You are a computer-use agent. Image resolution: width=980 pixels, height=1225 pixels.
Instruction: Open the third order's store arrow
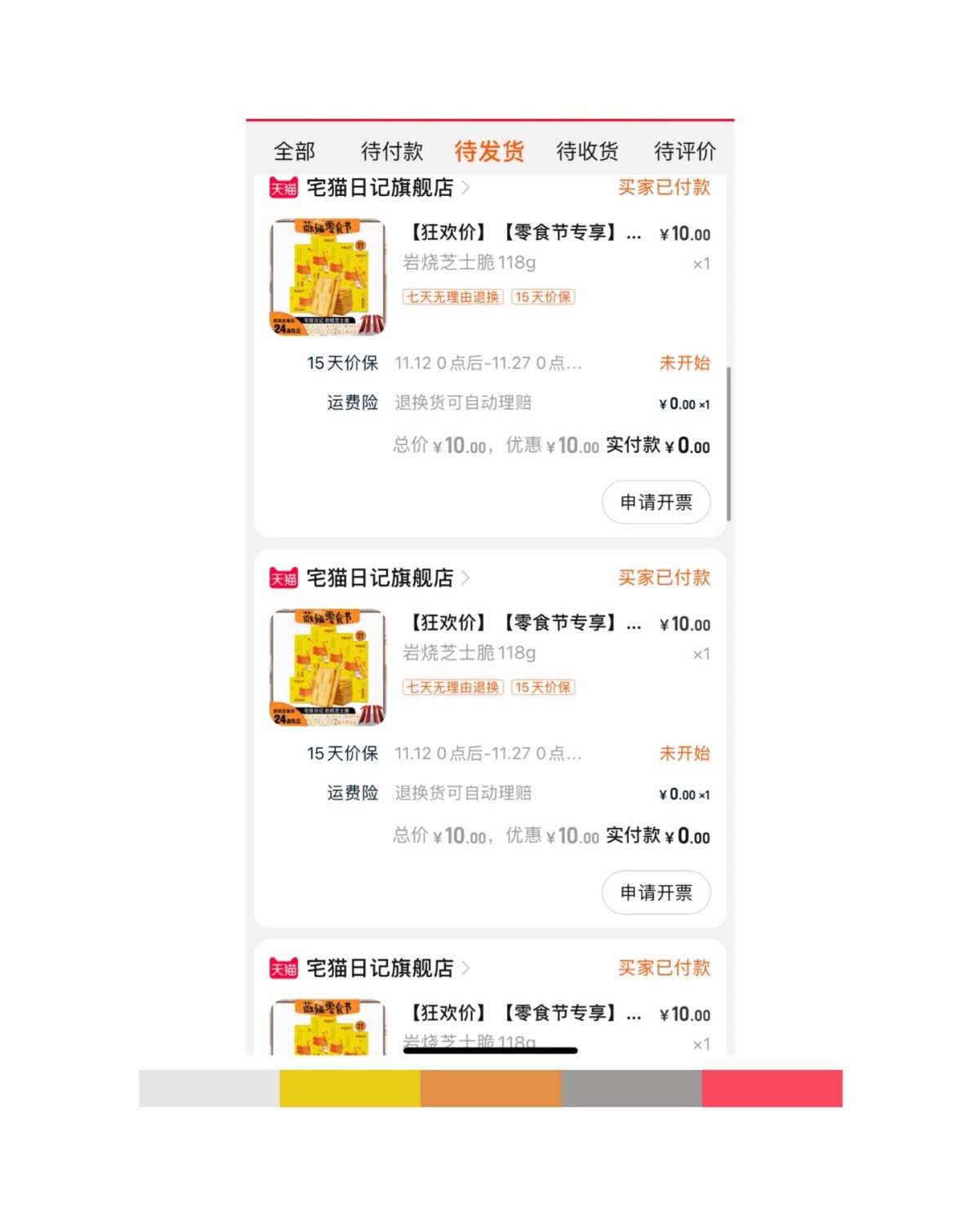(x=467, y=969)
